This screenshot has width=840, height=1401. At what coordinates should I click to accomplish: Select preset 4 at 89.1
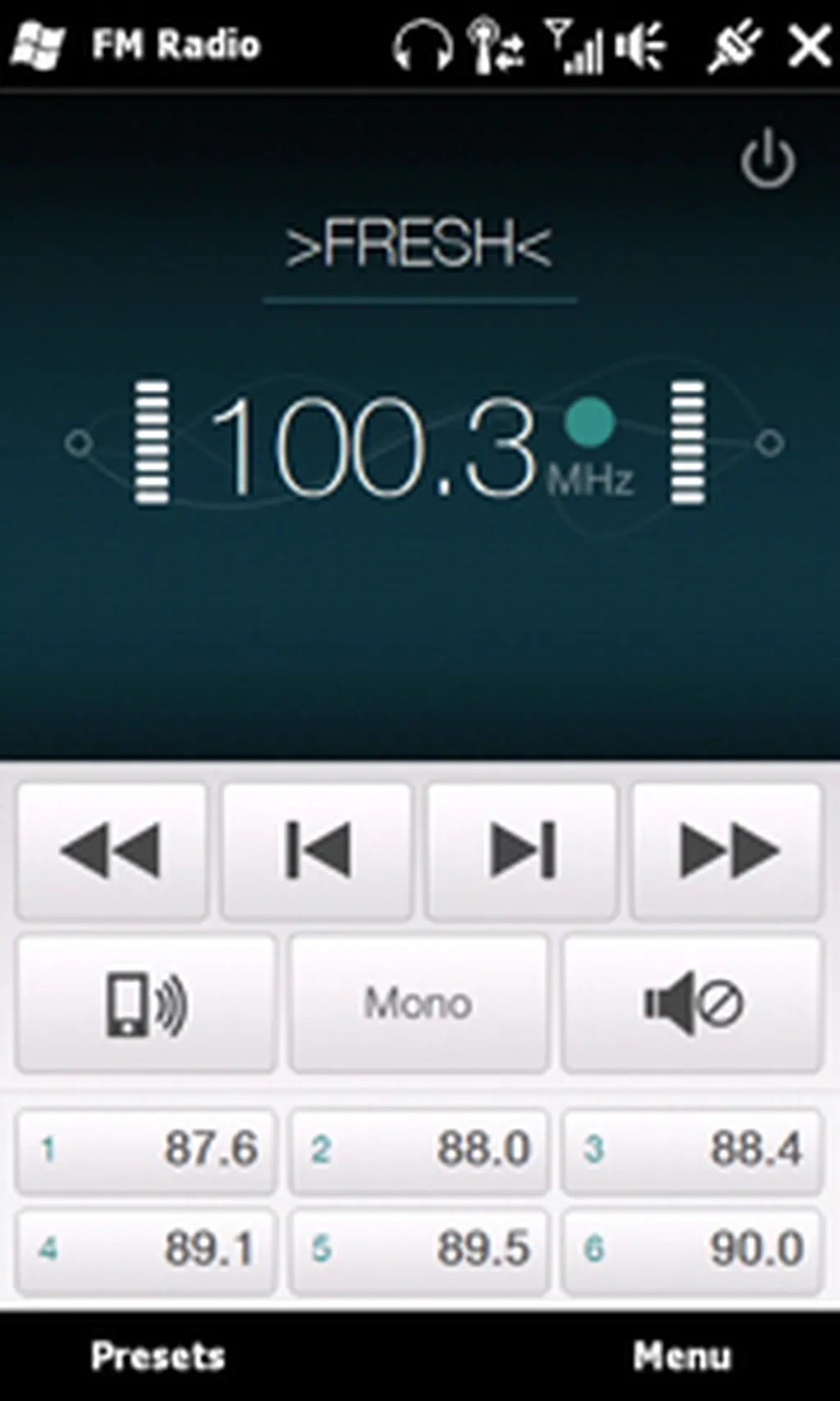click(146, 1250)
